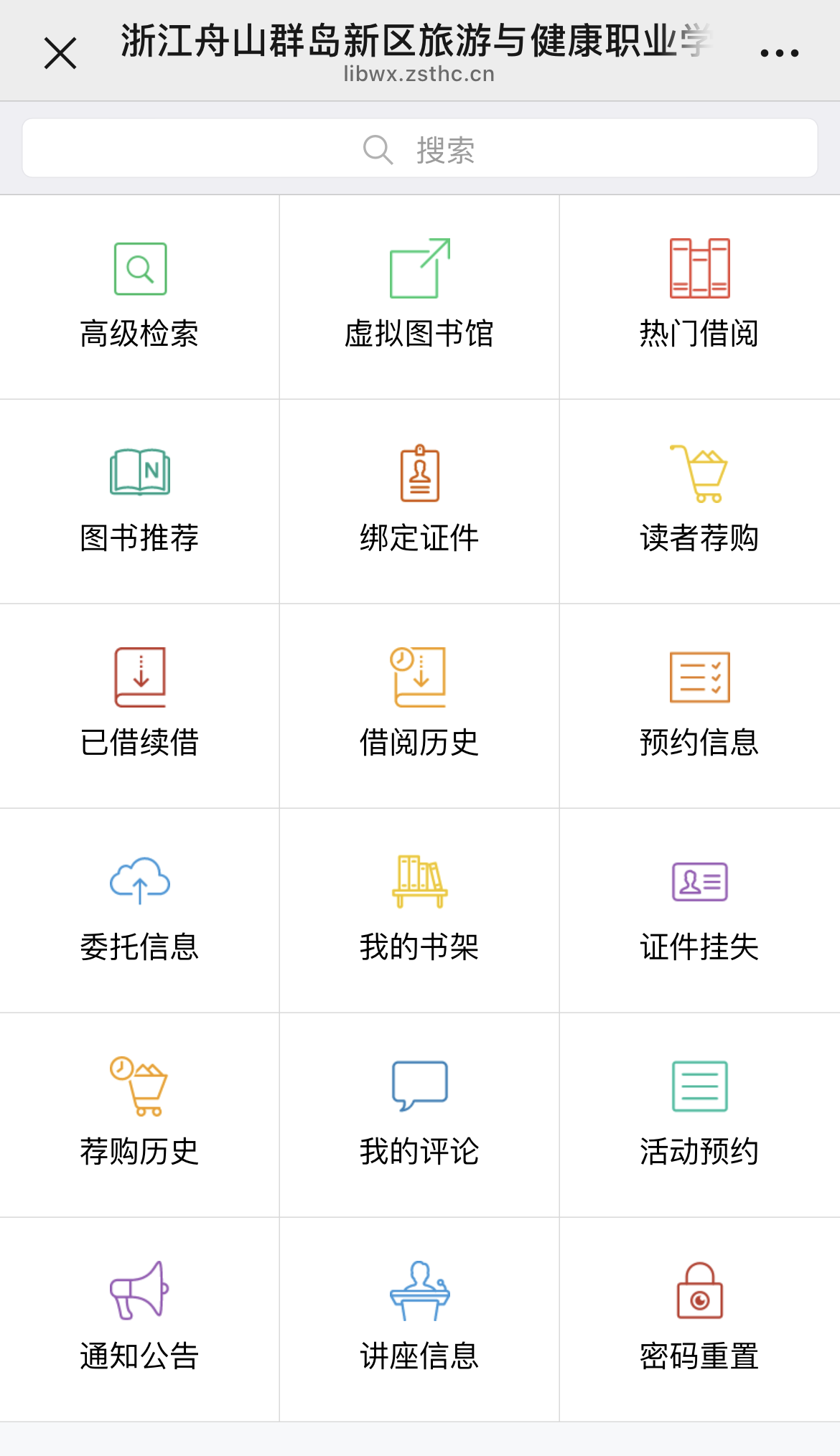Open 已借续借 to renew loans
This screenshot has height=1456, width=840.
(x=140, y=706)
